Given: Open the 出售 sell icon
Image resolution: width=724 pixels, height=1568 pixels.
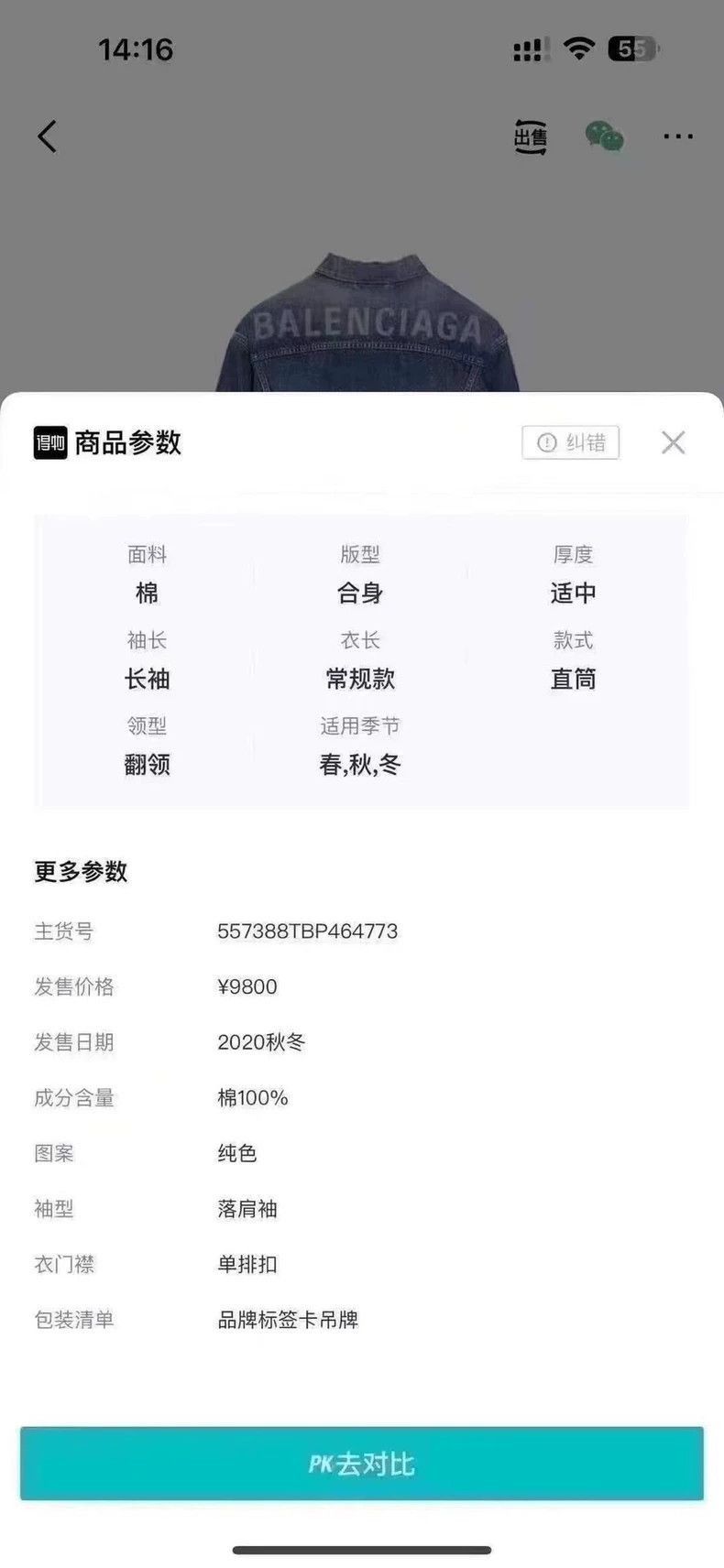Looking at the screenshot, I should [530, 136].
